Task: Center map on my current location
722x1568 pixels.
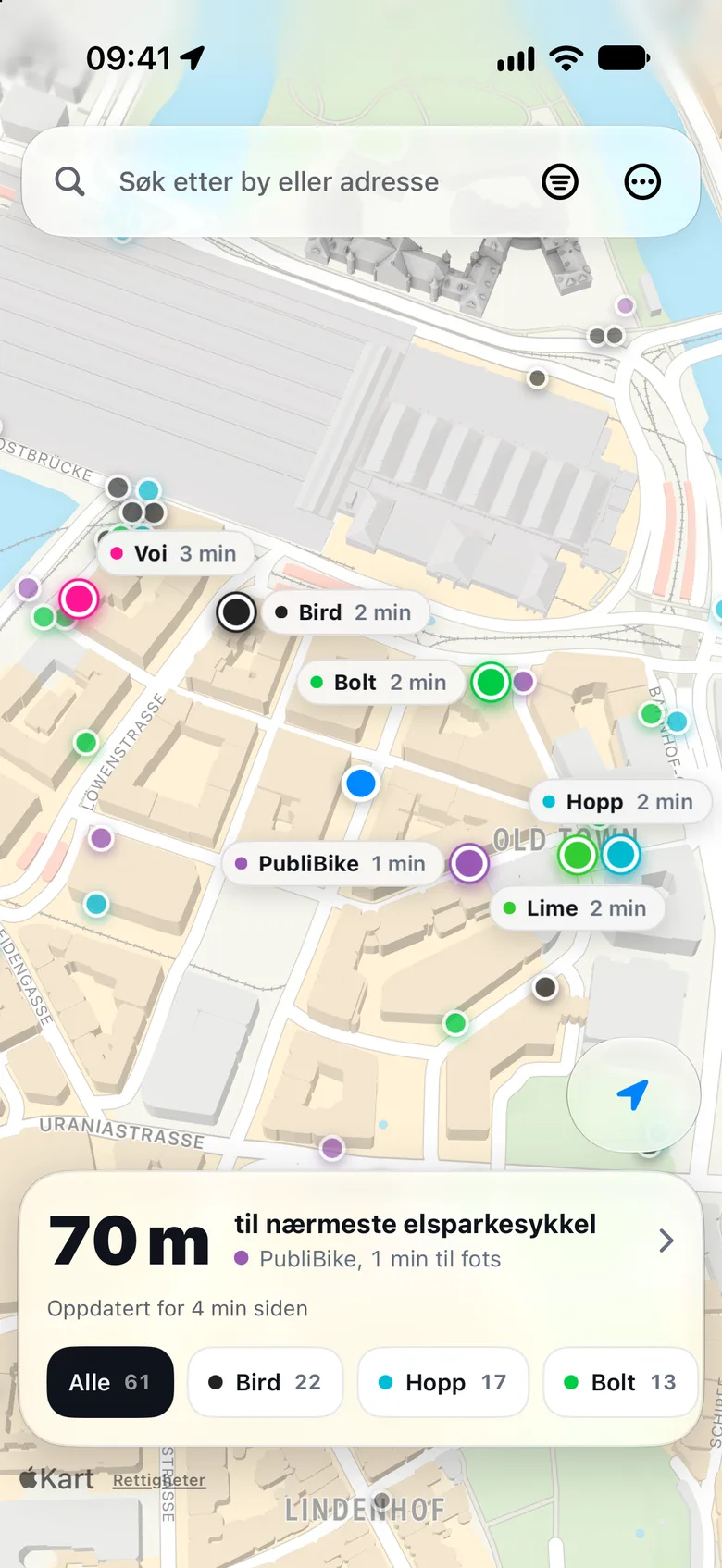Action: tap(633, 1095)
